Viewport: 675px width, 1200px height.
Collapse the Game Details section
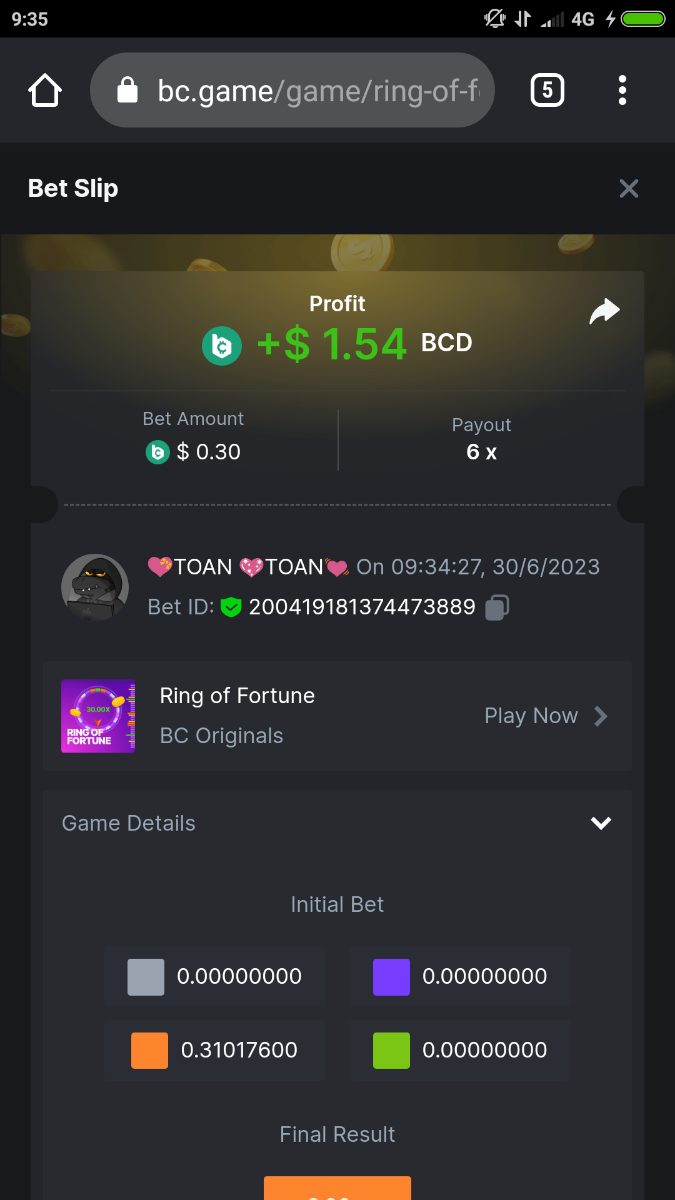pos(600,823)
